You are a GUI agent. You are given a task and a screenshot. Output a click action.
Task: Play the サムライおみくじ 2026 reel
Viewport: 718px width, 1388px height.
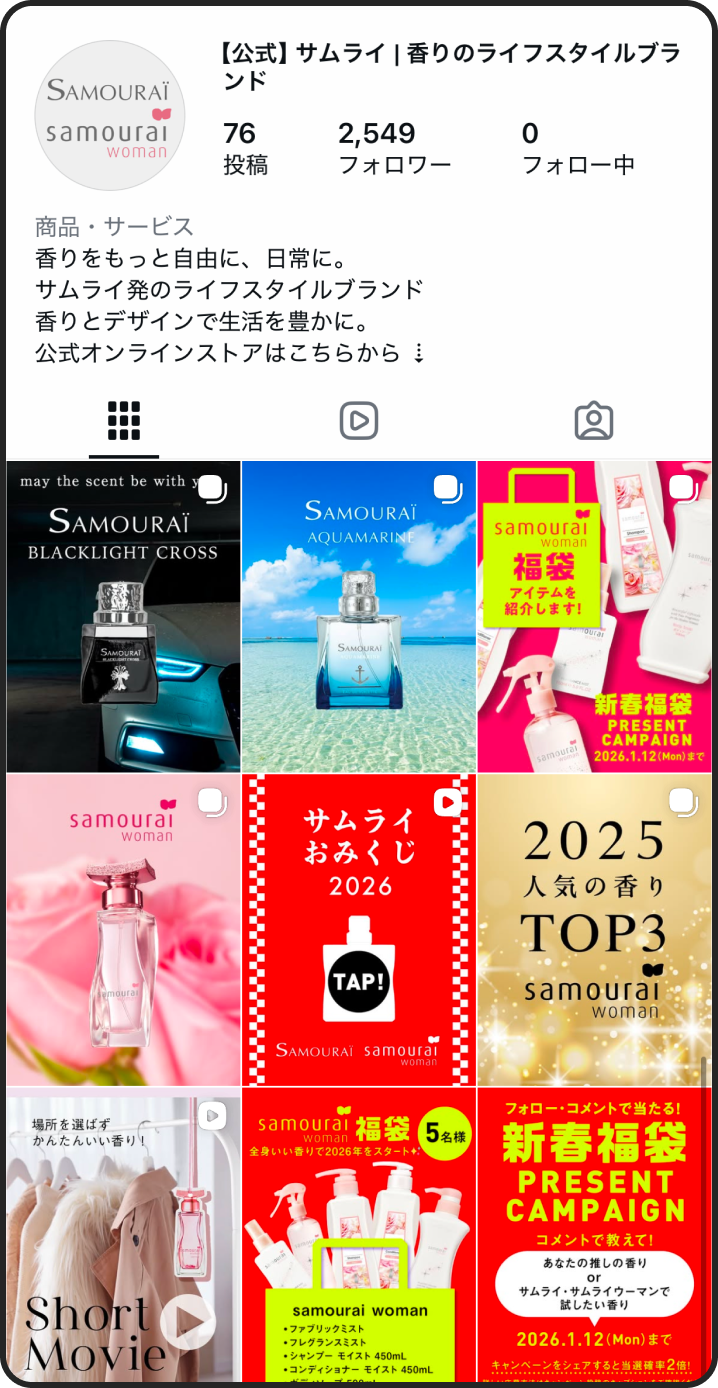coord(358,930)
